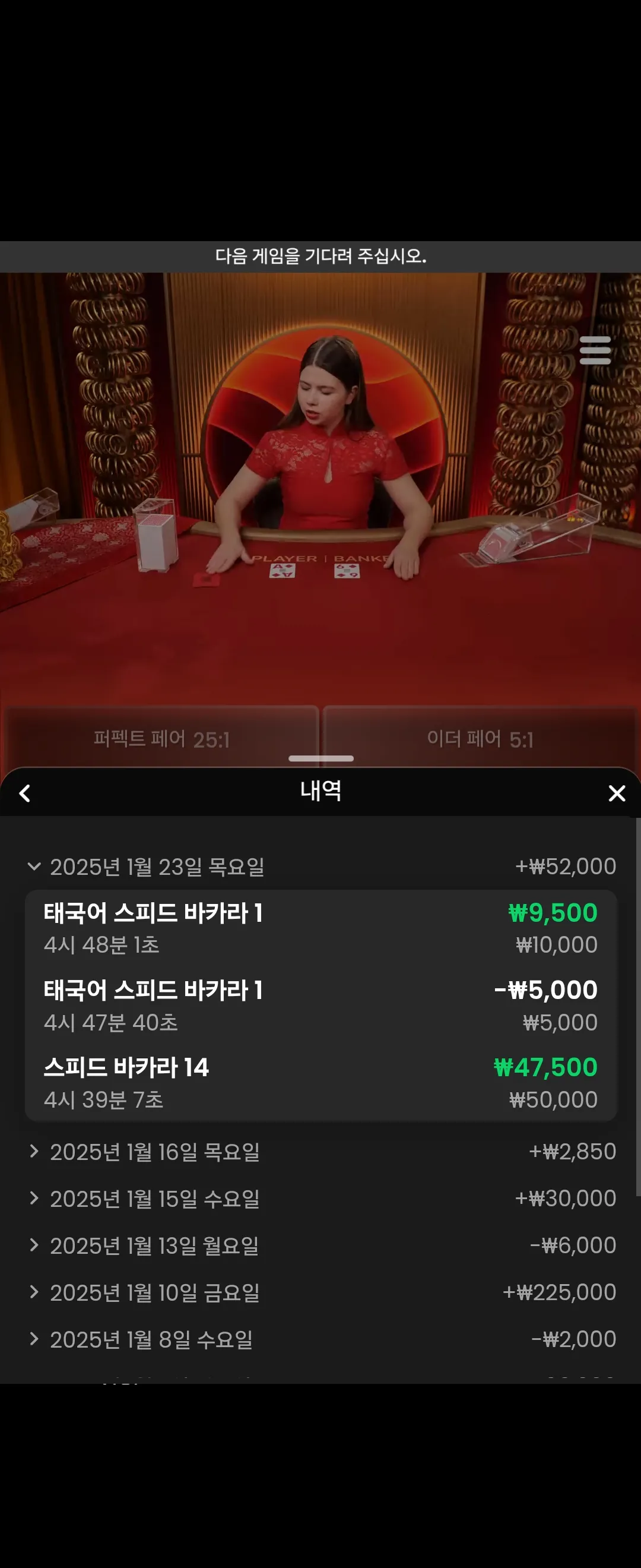Collapse the 2025년 1월 23일 목요일 section
The image size is (641, 1568).
pyautogui.click(x=146, y=866)
